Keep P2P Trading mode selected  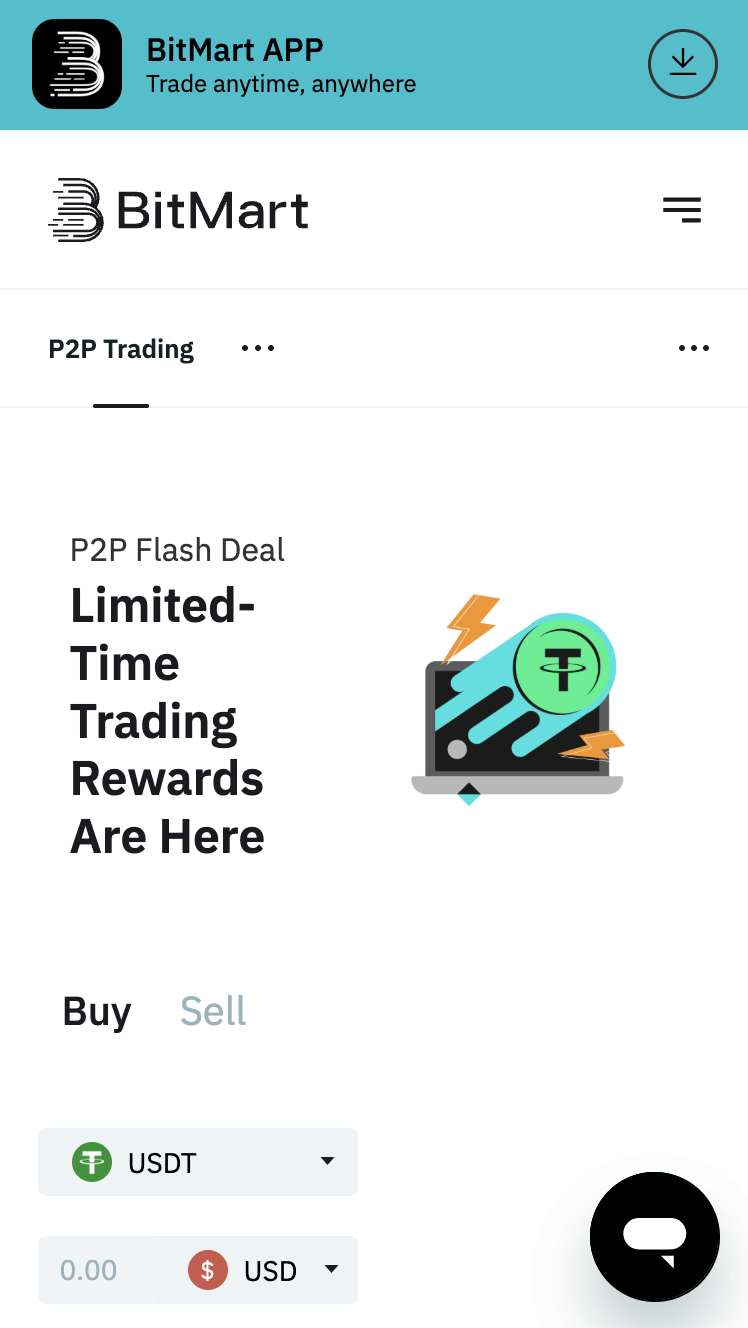coord(120,348)
